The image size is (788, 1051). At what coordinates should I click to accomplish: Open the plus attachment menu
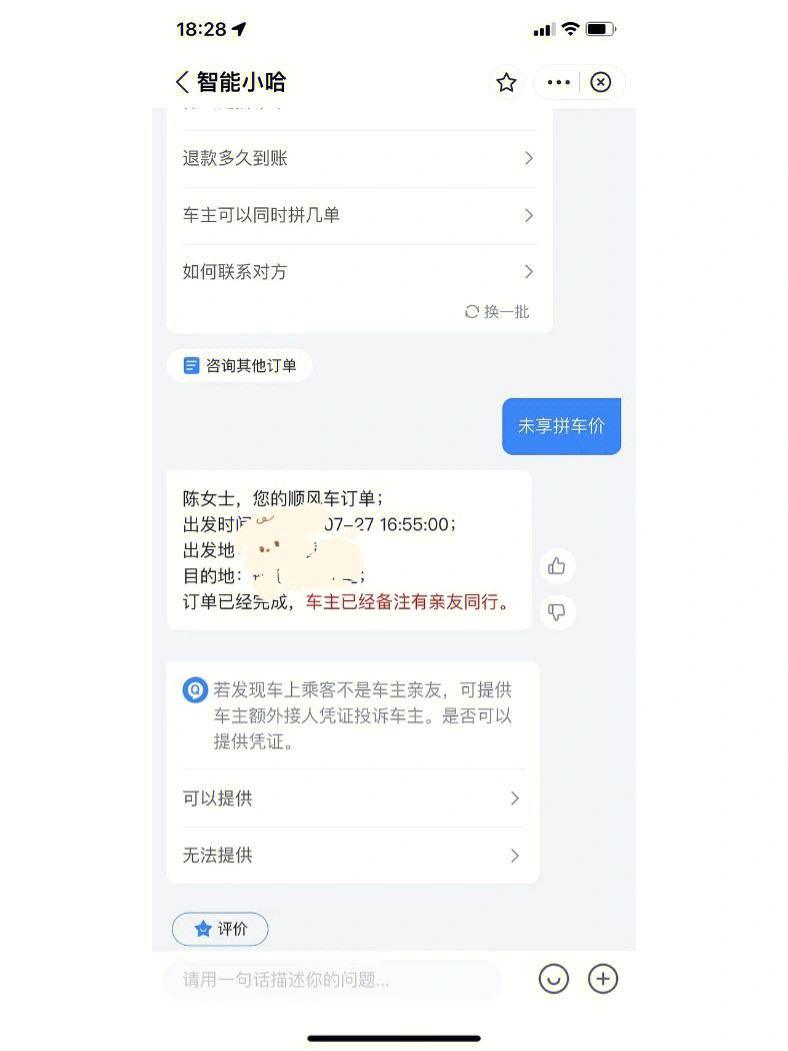point(603,979)
